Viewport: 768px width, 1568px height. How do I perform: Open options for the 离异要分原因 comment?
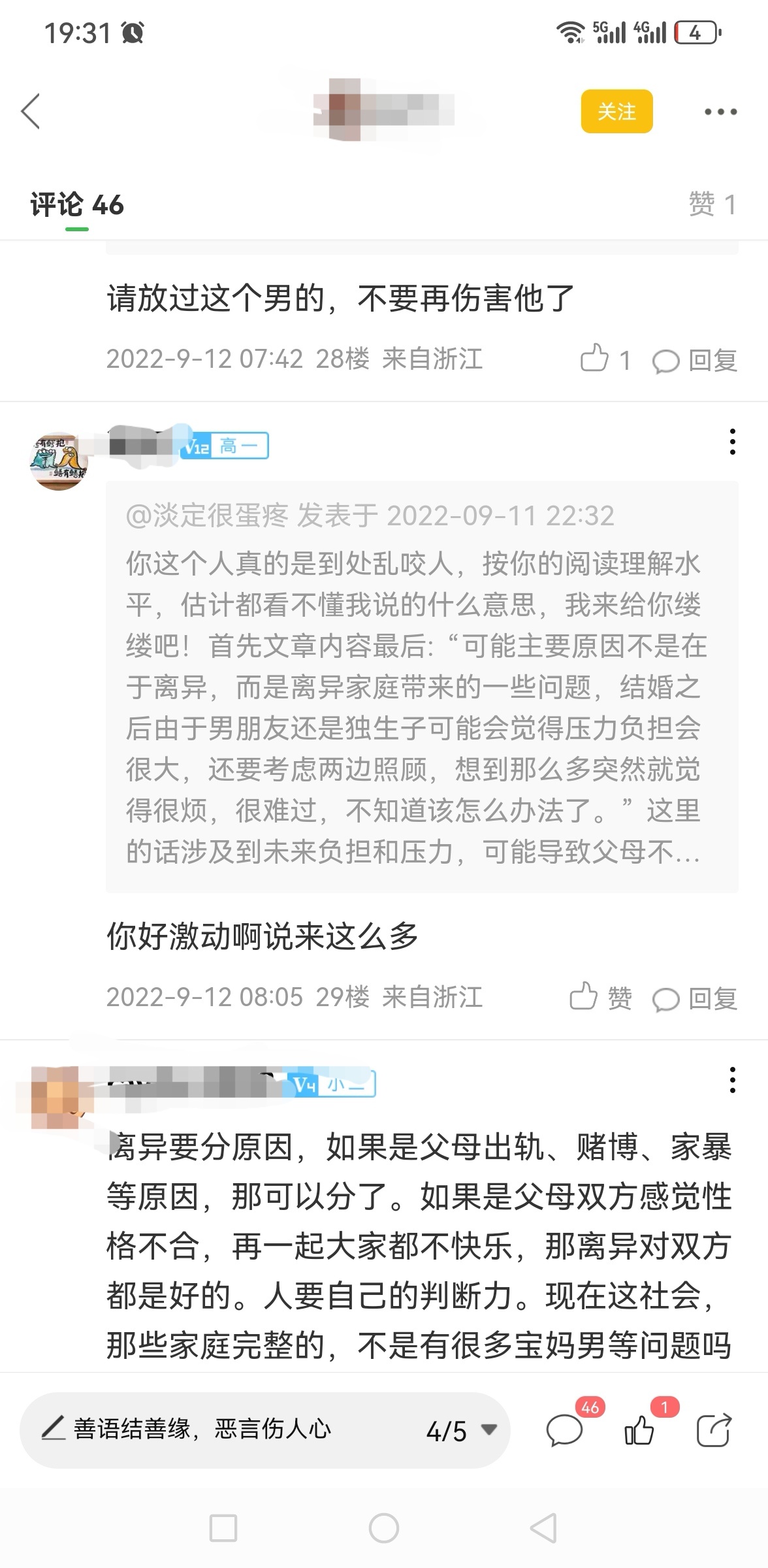733,1080
